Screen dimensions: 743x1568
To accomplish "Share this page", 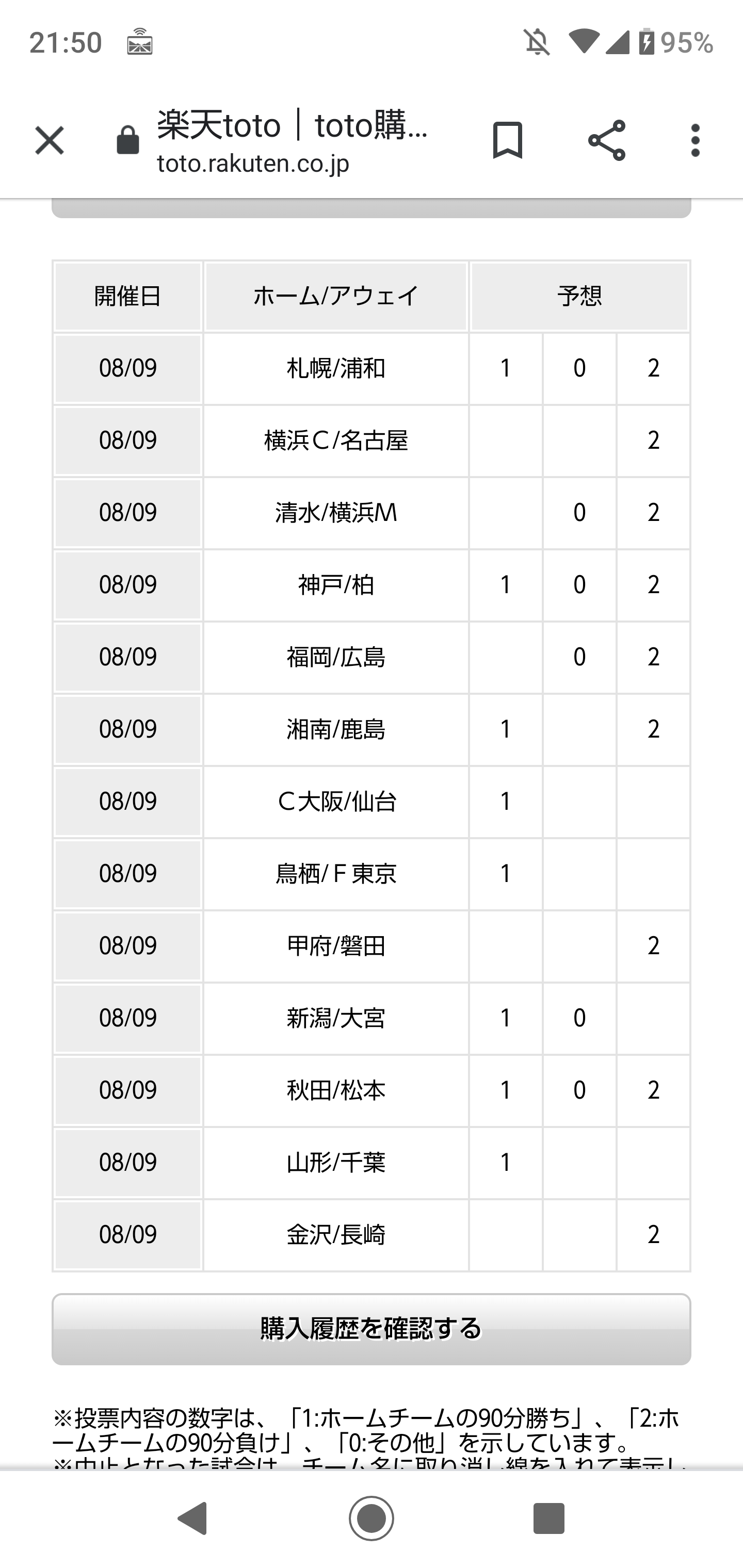I will pyautogui.click(x=607, y=141).
